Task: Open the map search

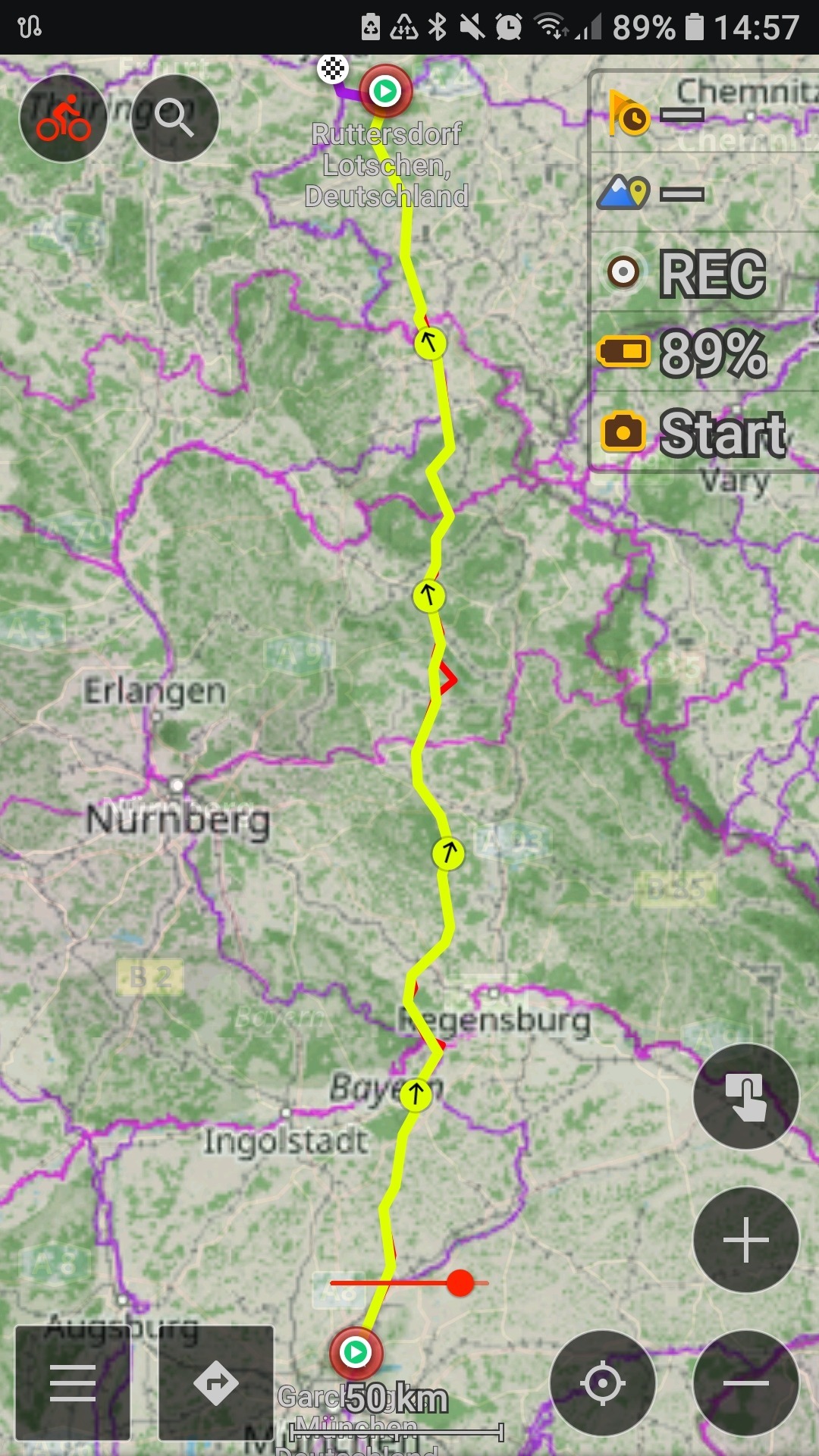Action: 174,118
